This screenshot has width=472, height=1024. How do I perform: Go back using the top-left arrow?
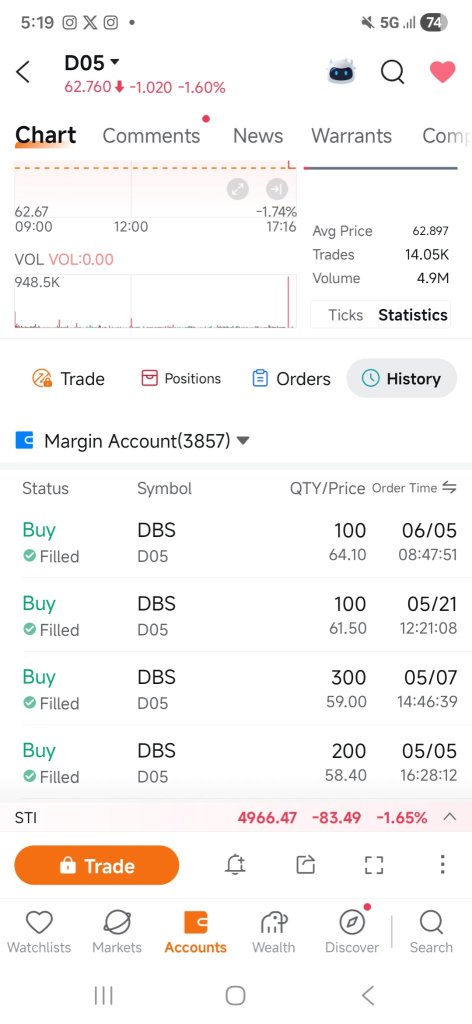coord(23,72)
